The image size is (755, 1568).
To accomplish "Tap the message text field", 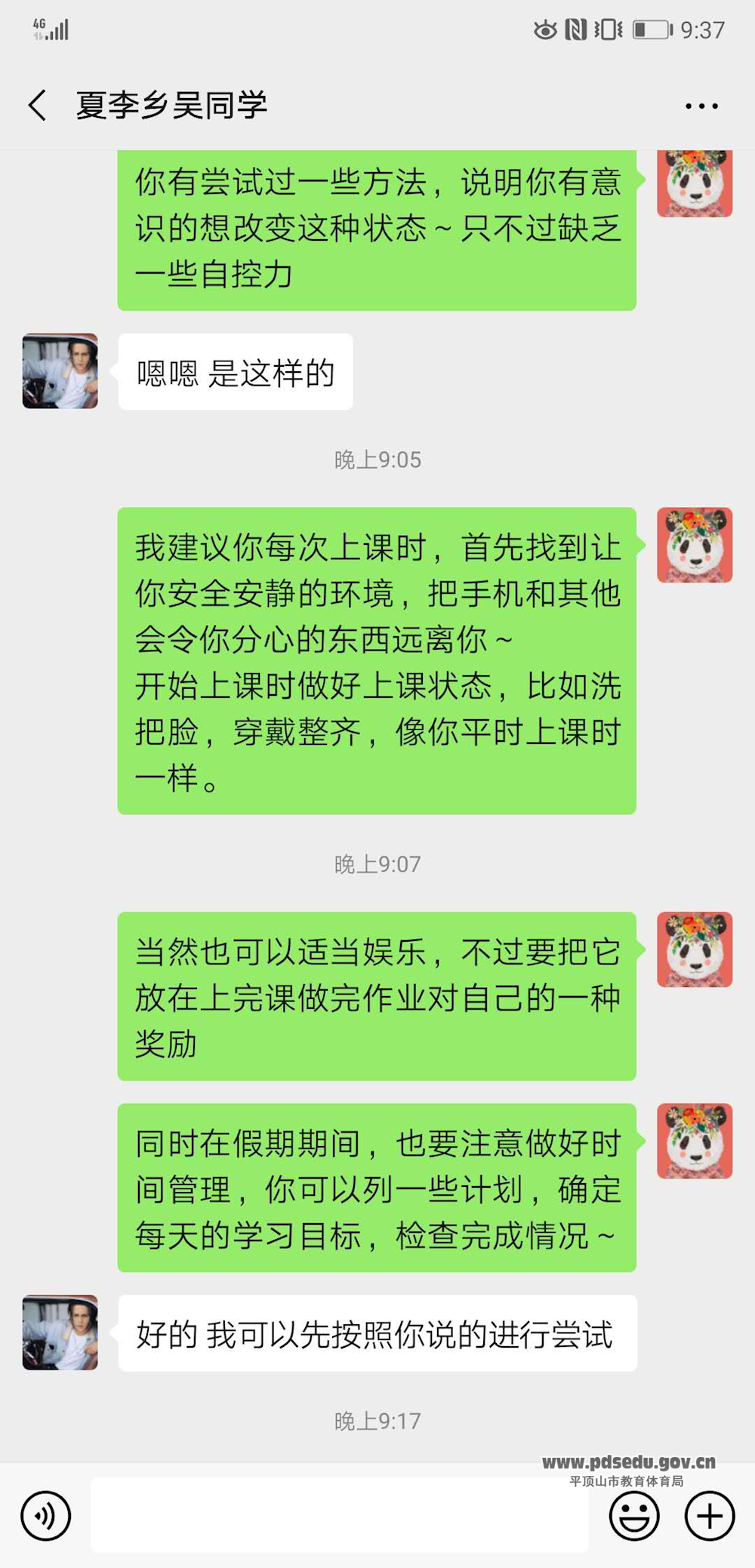I will point(340,1515).
